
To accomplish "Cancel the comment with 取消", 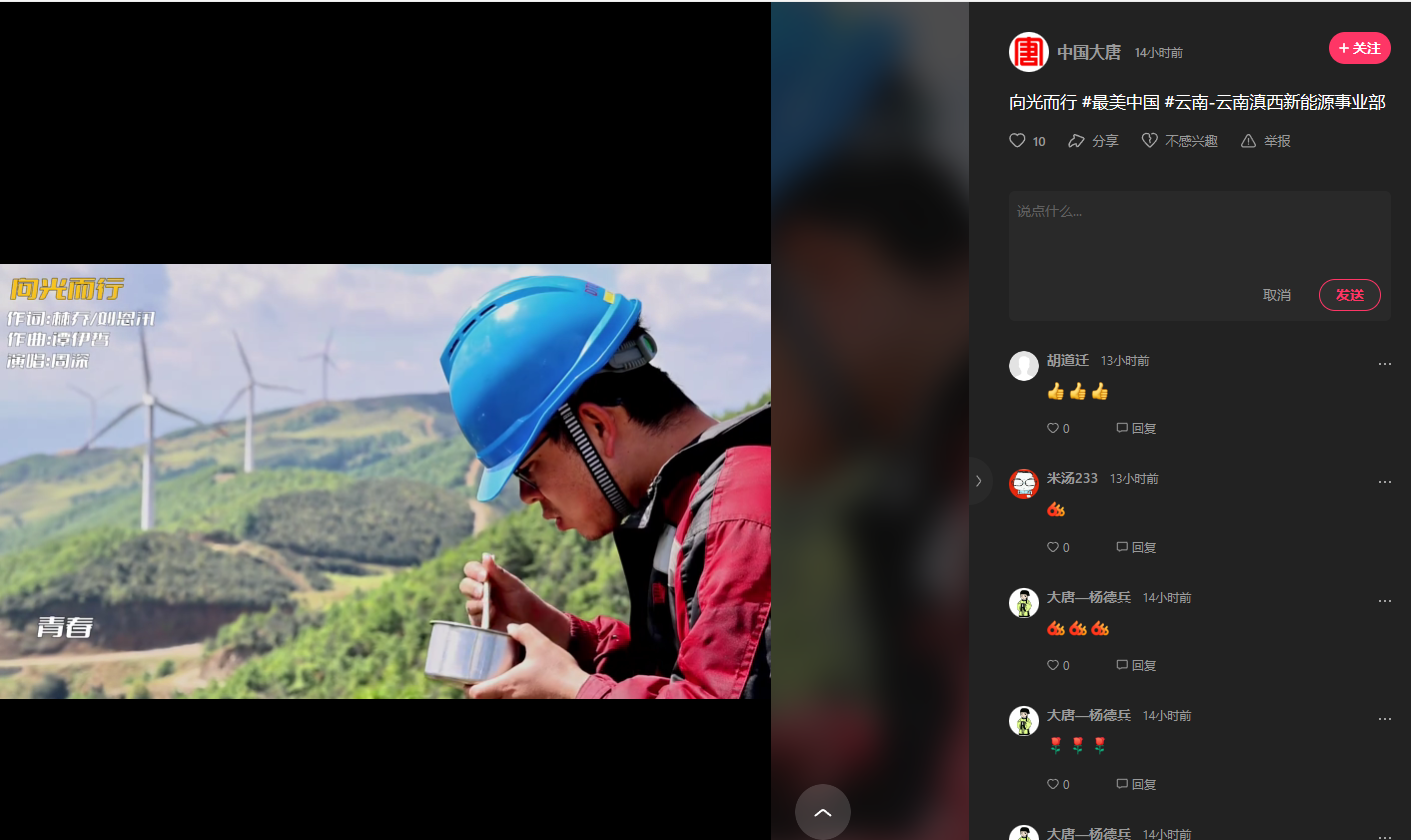I will [x=1276, y=295].
